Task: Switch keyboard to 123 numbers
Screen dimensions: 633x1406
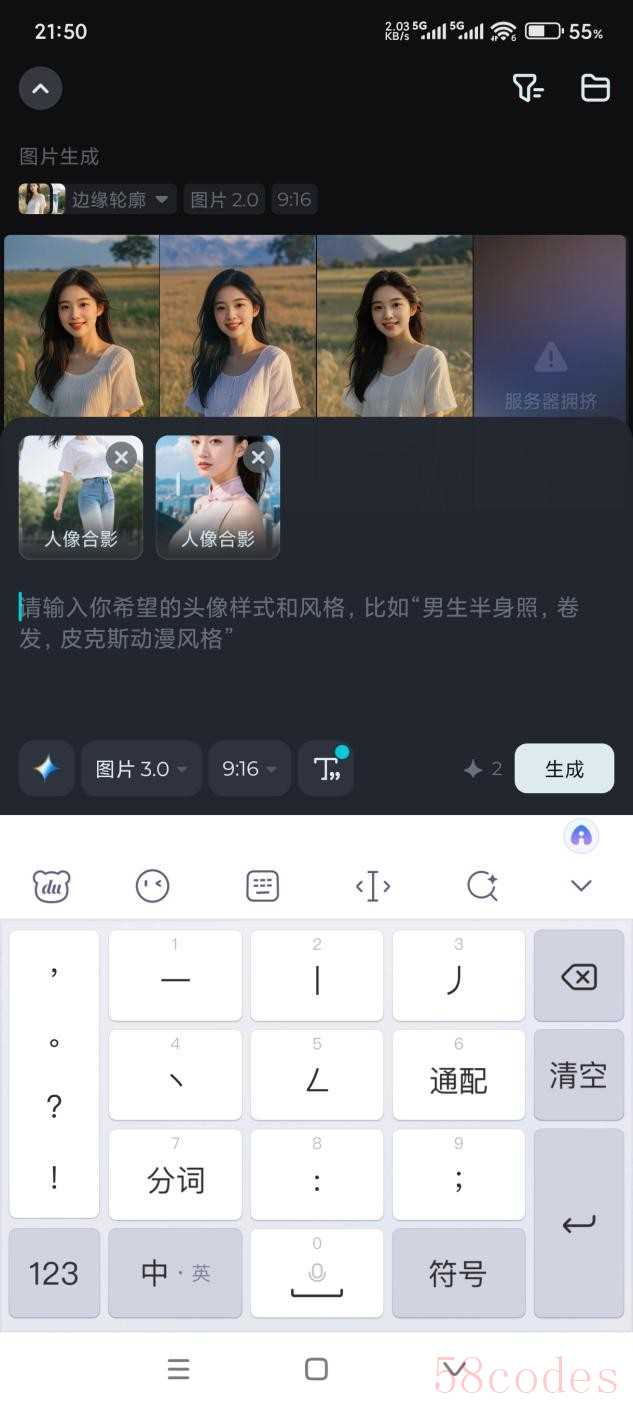Action: pyautogui.click(x=54, y=1273)
